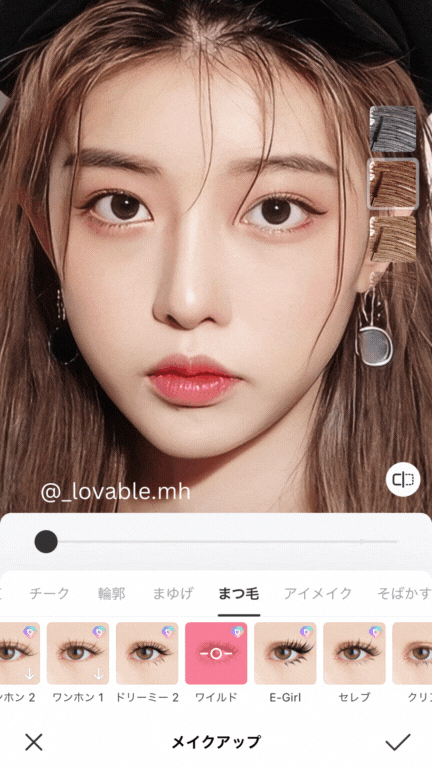The height and width of the screenshot is (768, 432).
Task: Select the black mascara color swatch
Action: (393, 129)
